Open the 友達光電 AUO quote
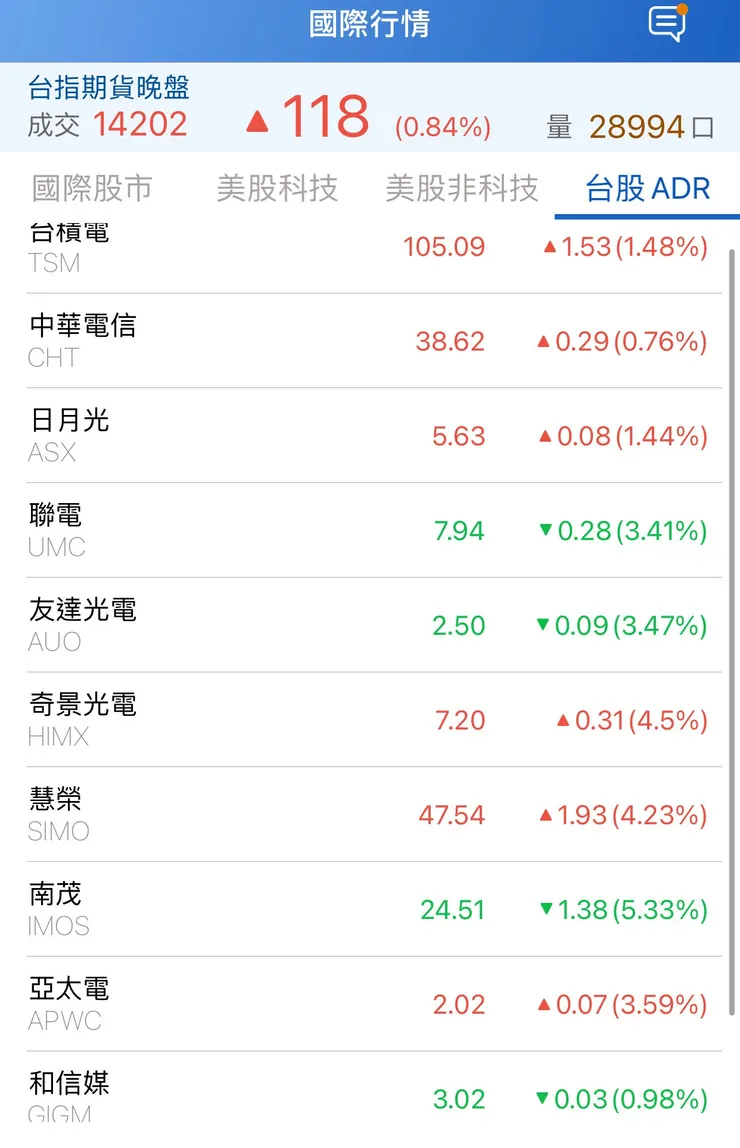The width and height of the screenshot is (740, 1148). (370, 625)
